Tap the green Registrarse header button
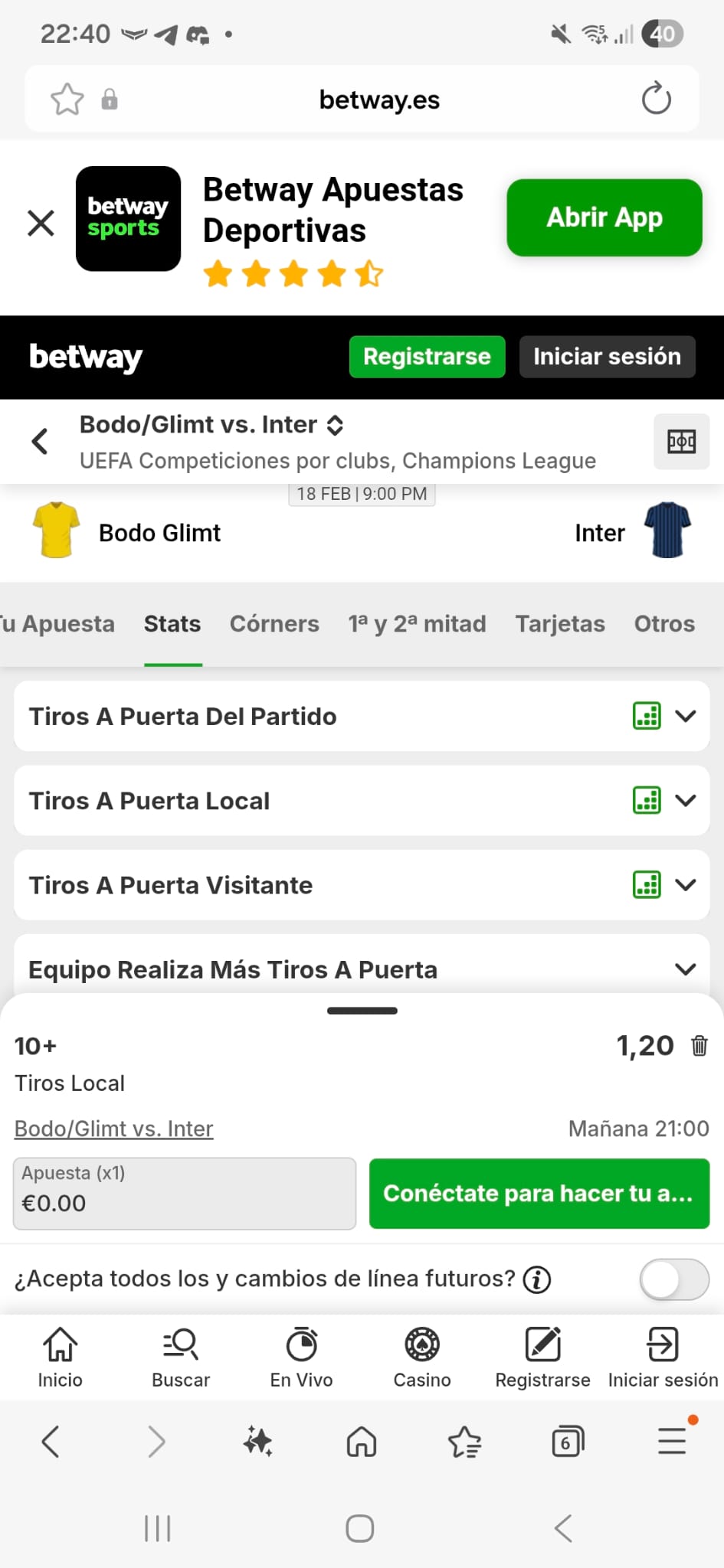The height and width of the screenshot is (1568, 724). (427, 357)
